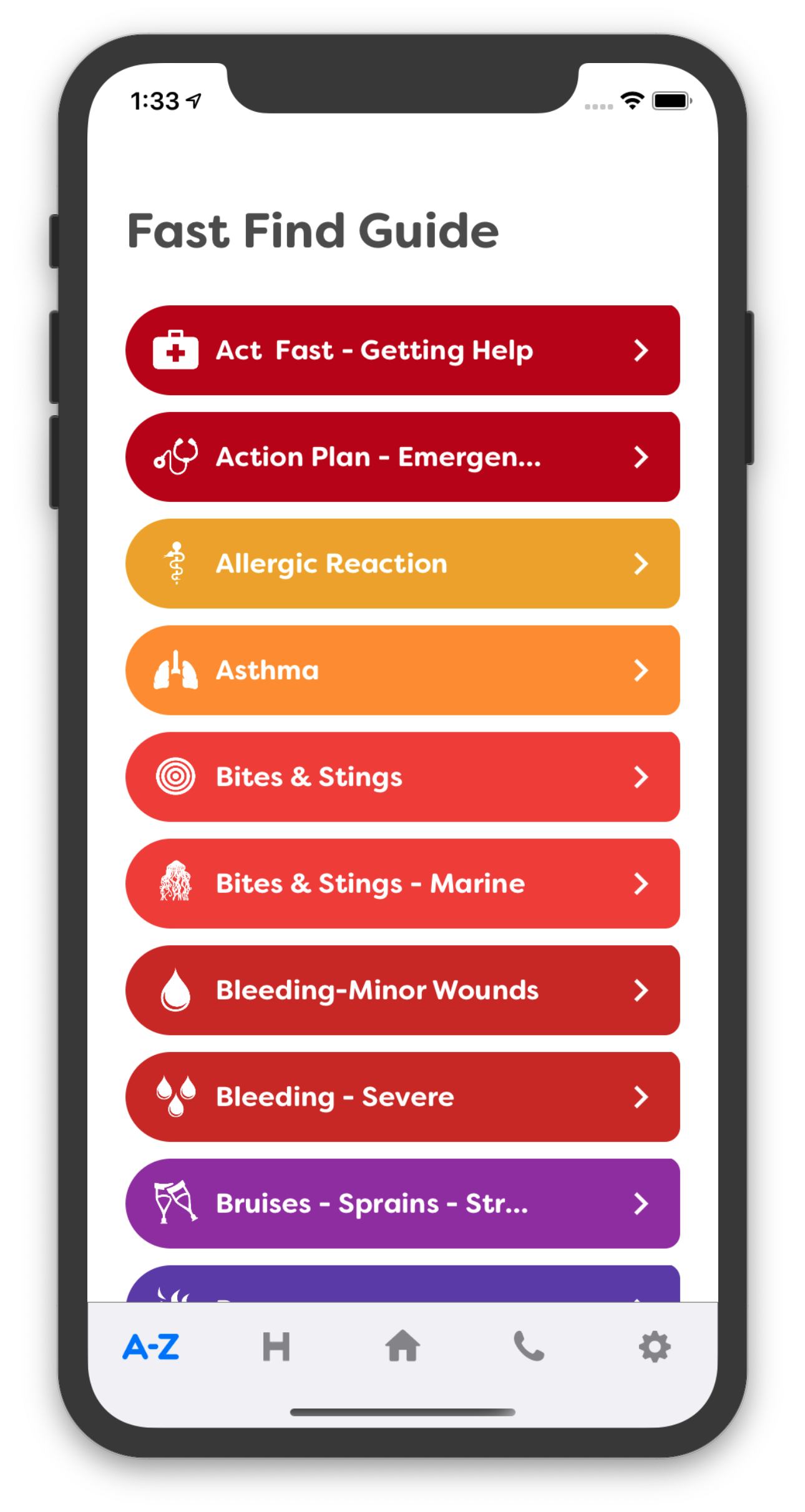This screenshot has height=1512, width=805.
Task: Select the target icon on Bites & Stings
Action: tap(175, 777)
